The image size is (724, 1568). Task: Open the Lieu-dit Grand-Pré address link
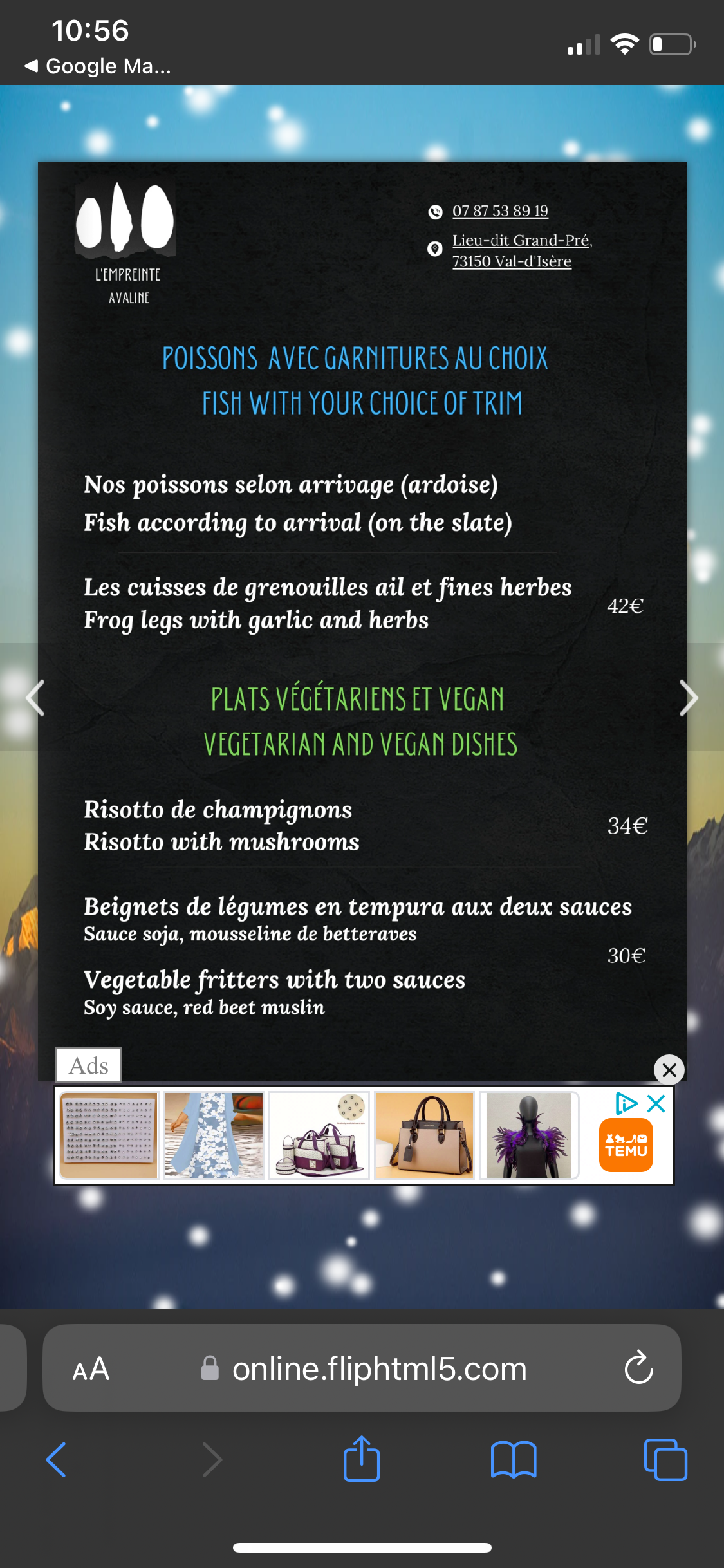point(521,250)
